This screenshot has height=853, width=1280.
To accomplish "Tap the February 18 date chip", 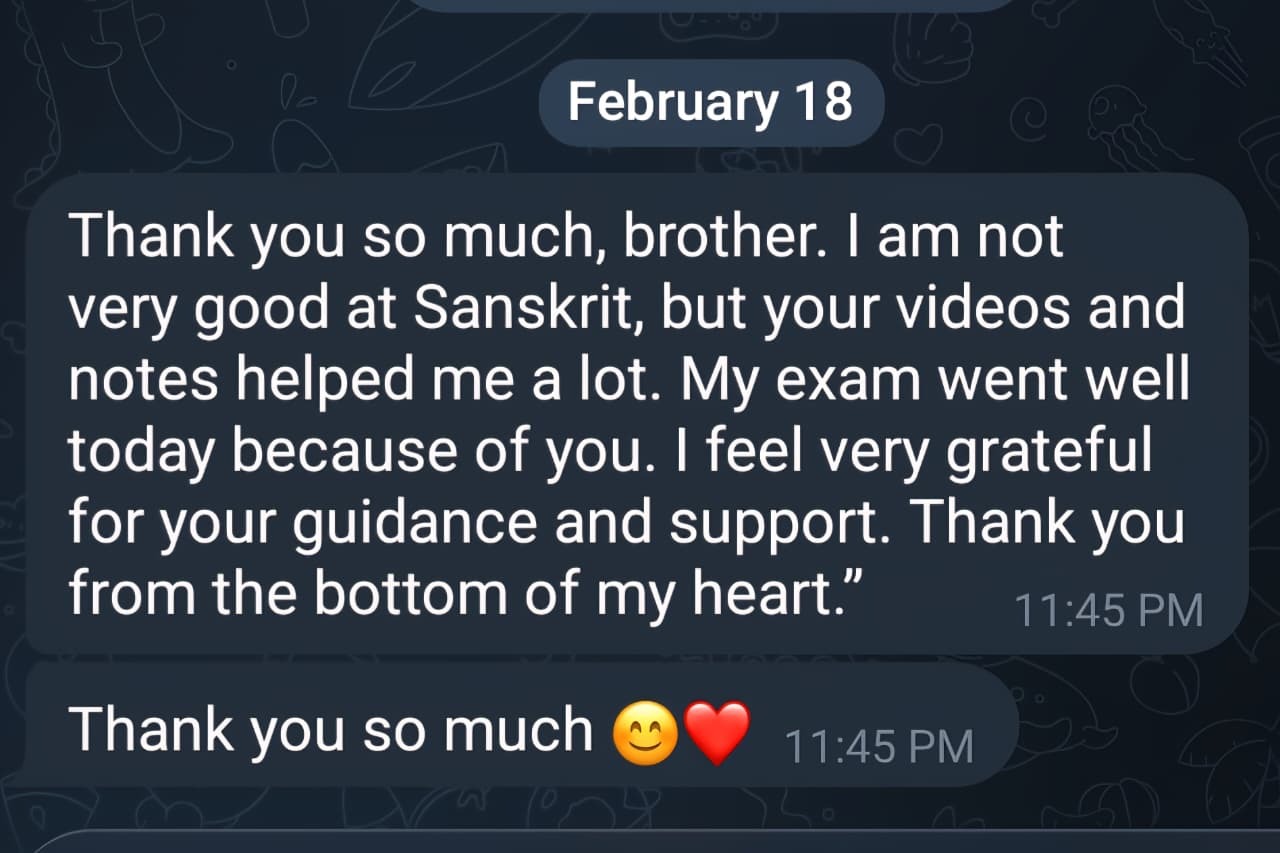I will (711, 103).
